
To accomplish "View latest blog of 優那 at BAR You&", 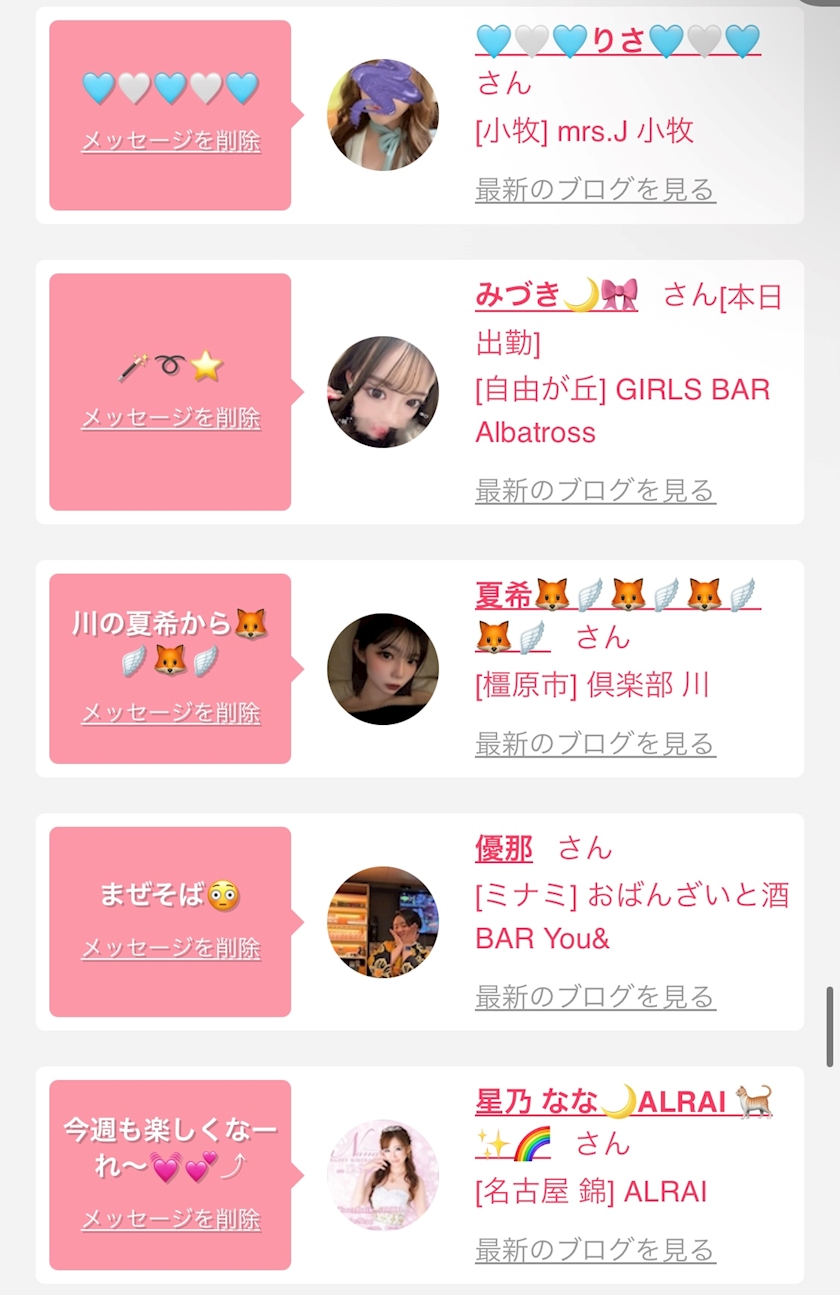I will 595,996.
